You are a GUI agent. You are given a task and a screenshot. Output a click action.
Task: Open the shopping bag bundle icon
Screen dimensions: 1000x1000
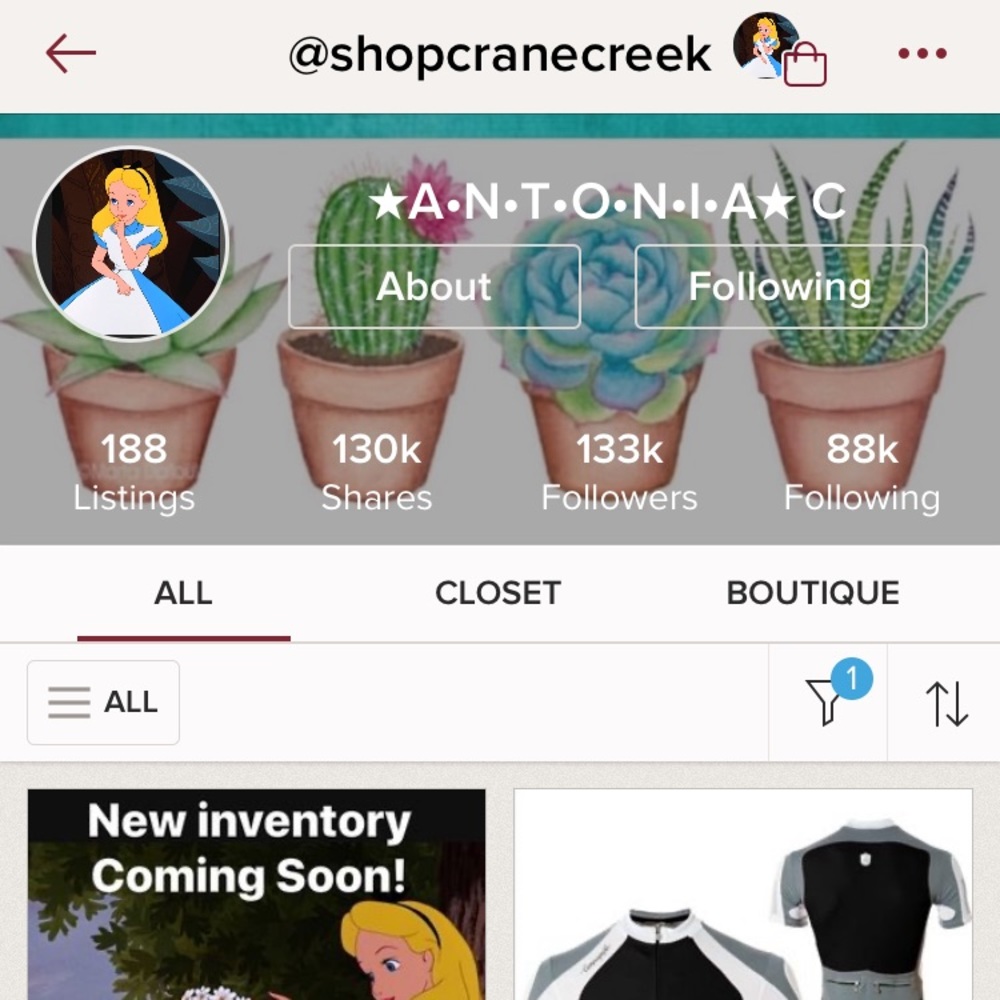pos(805,66)
